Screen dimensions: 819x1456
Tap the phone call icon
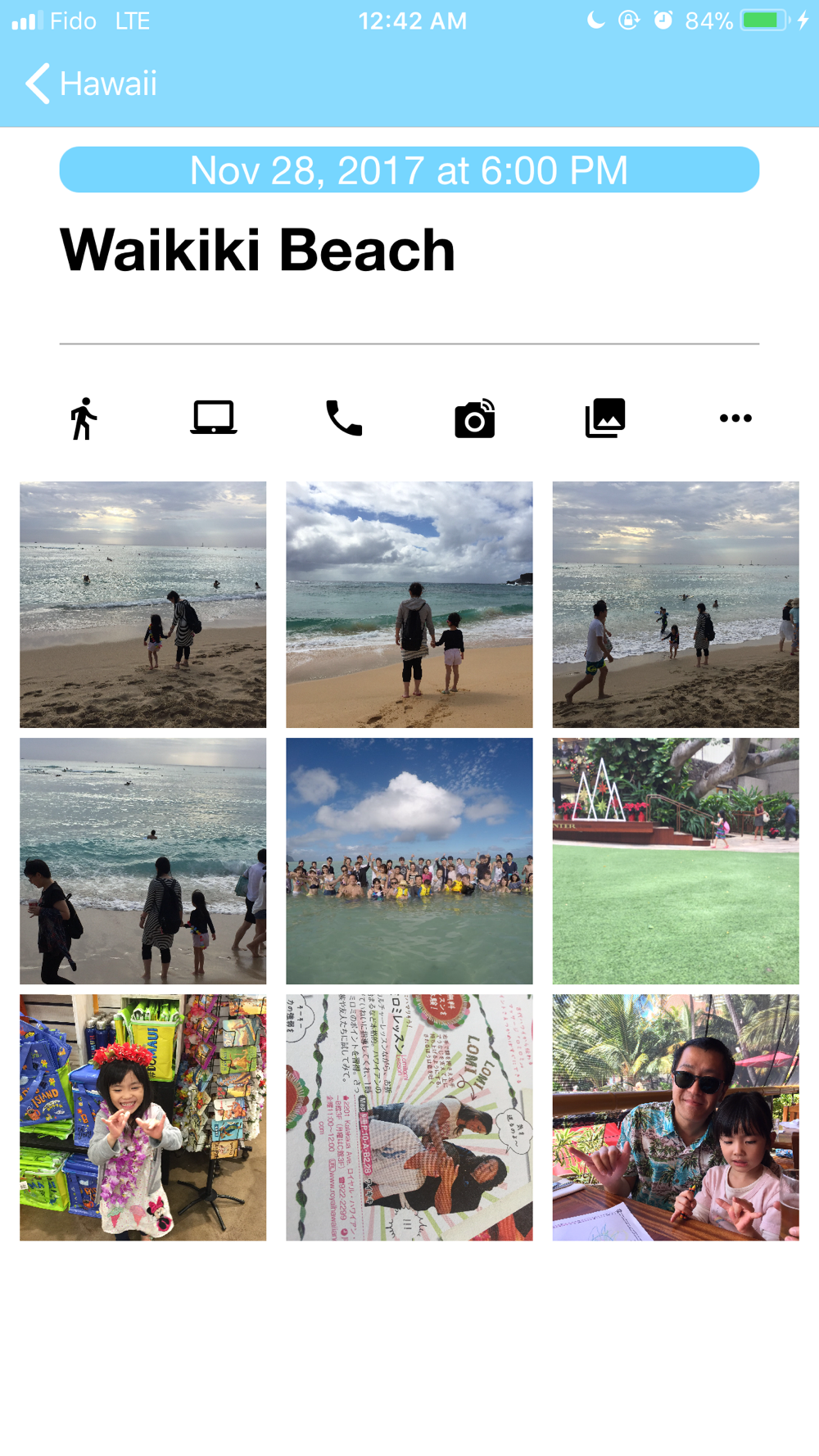[344, 418]
